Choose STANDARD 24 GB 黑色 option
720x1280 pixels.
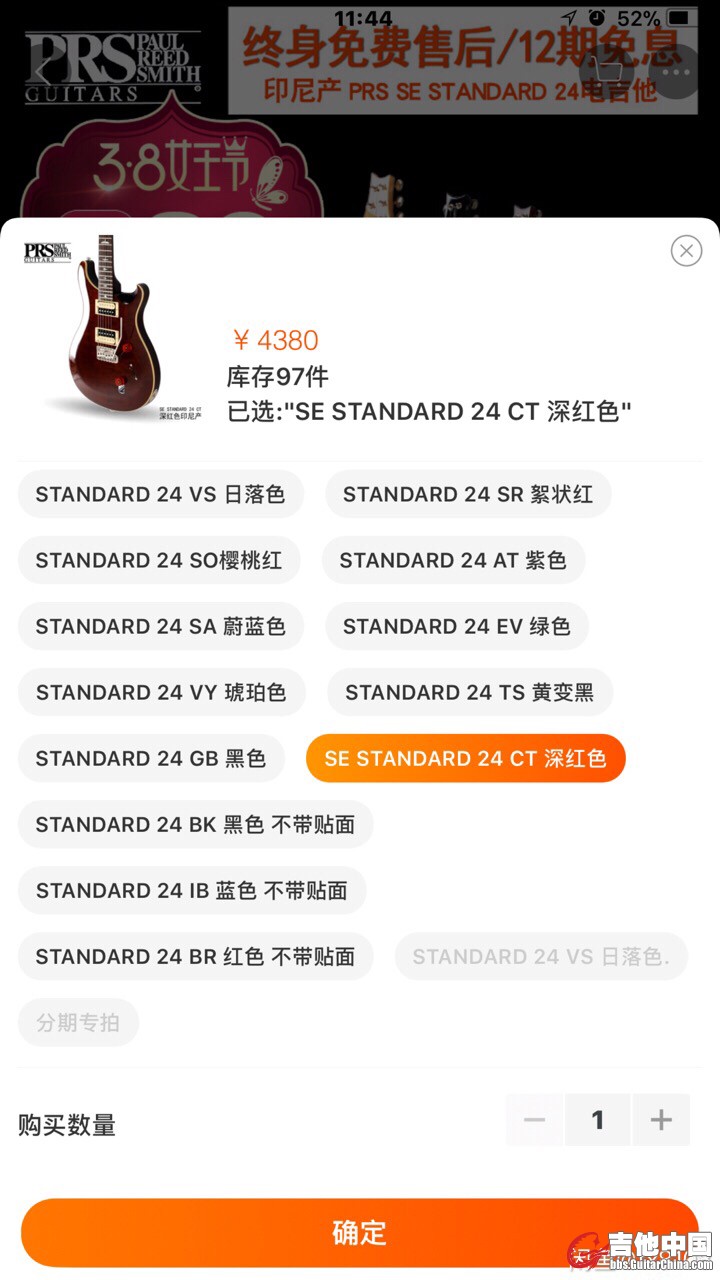coord(151,758)
